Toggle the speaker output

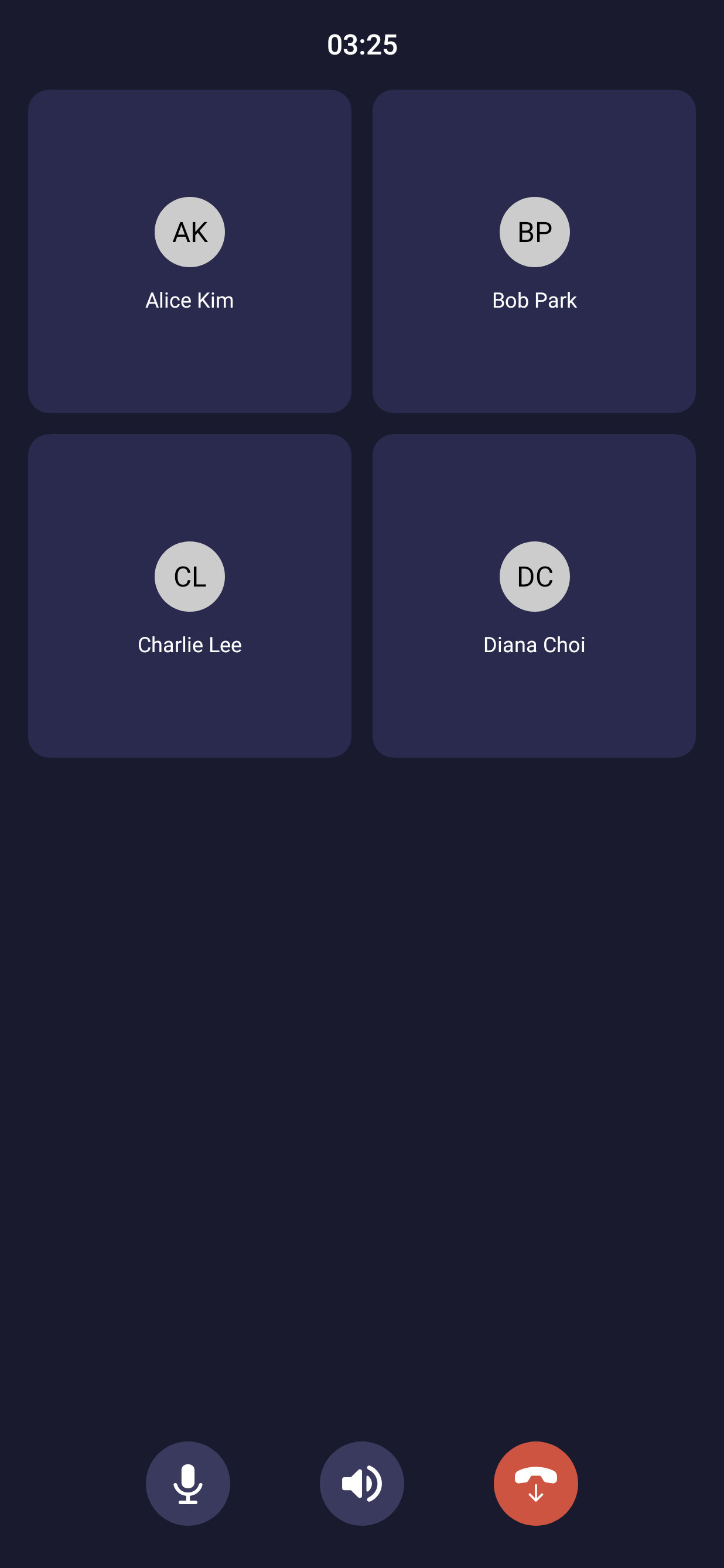361,1483
